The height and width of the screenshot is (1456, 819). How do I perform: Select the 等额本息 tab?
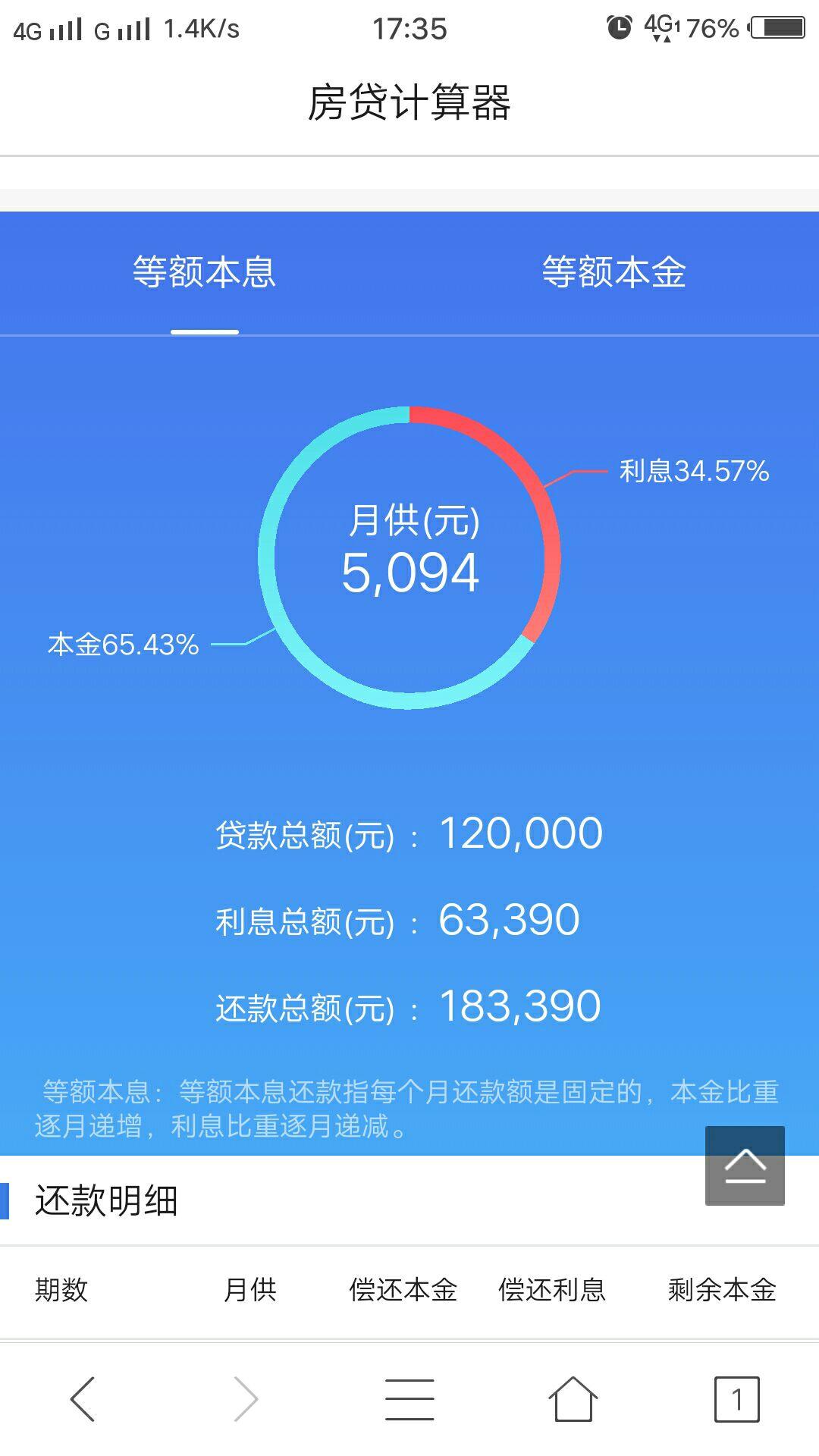[x=204, y=275]
